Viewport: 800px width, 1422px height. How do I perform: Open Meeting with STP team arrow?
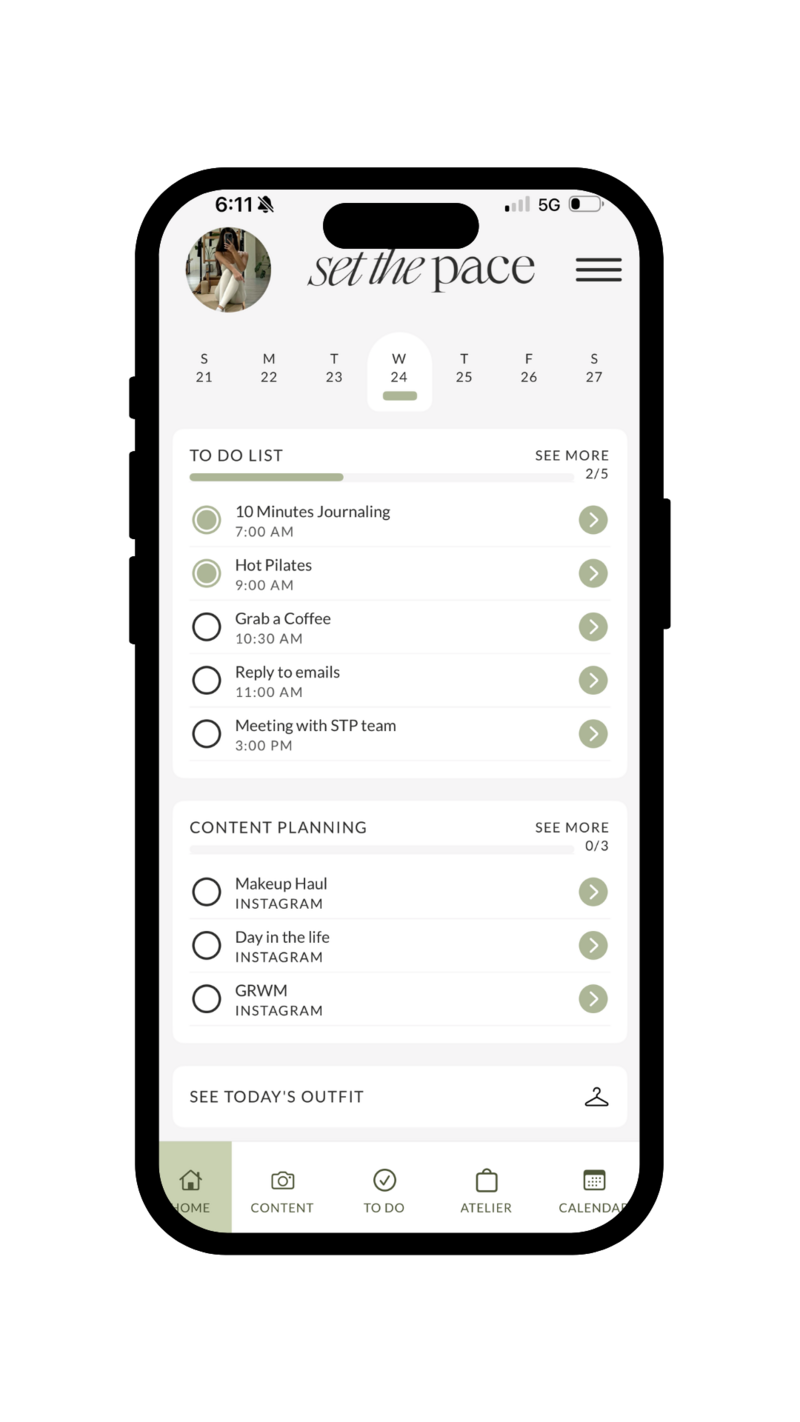(x=593, y=734)
